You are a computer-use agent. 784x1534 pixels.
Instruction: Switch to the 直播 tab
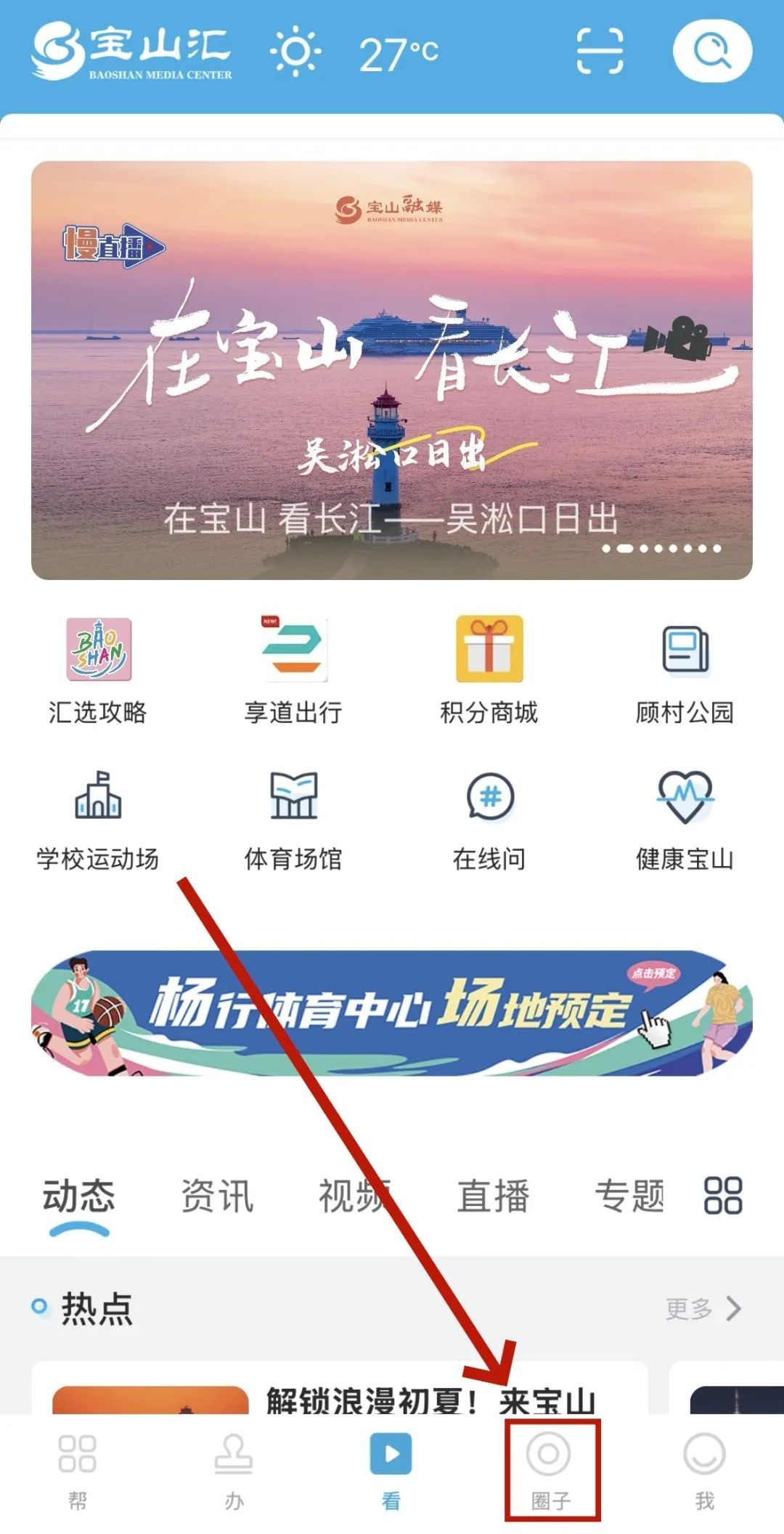493,1196
